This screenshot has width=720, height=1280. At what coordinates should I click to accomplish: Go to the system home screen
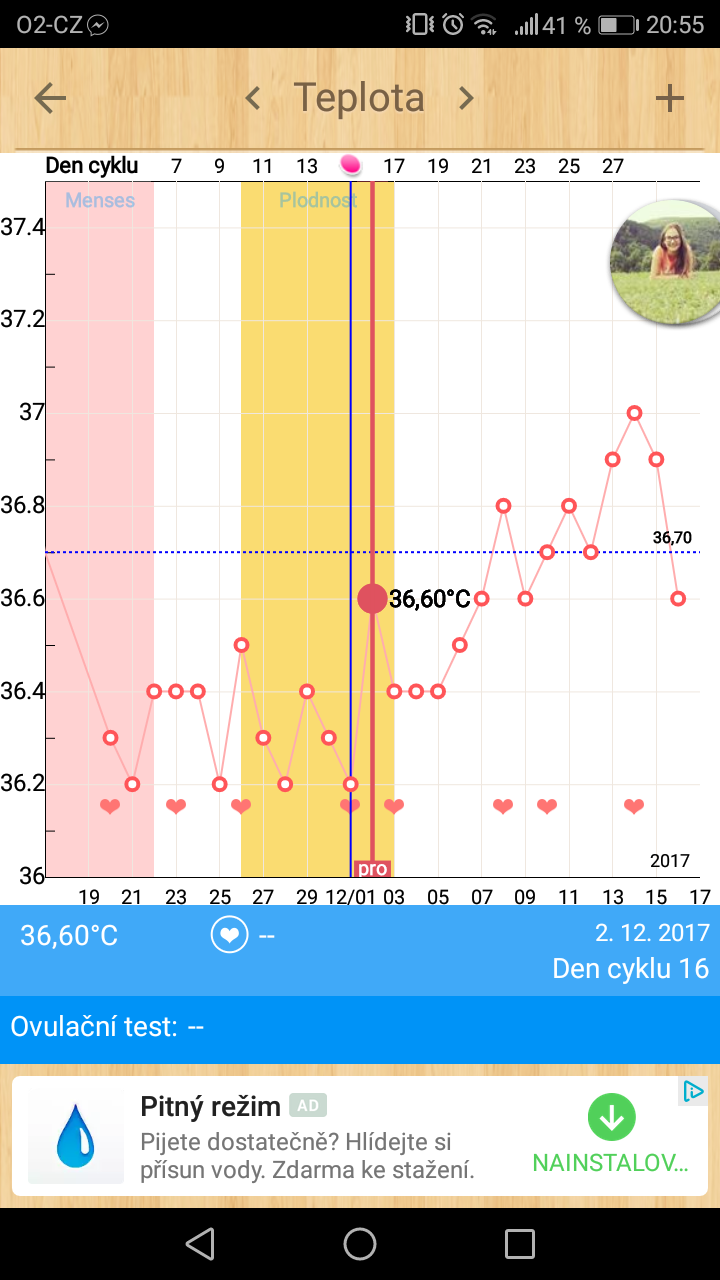[x=360, y=1244]
